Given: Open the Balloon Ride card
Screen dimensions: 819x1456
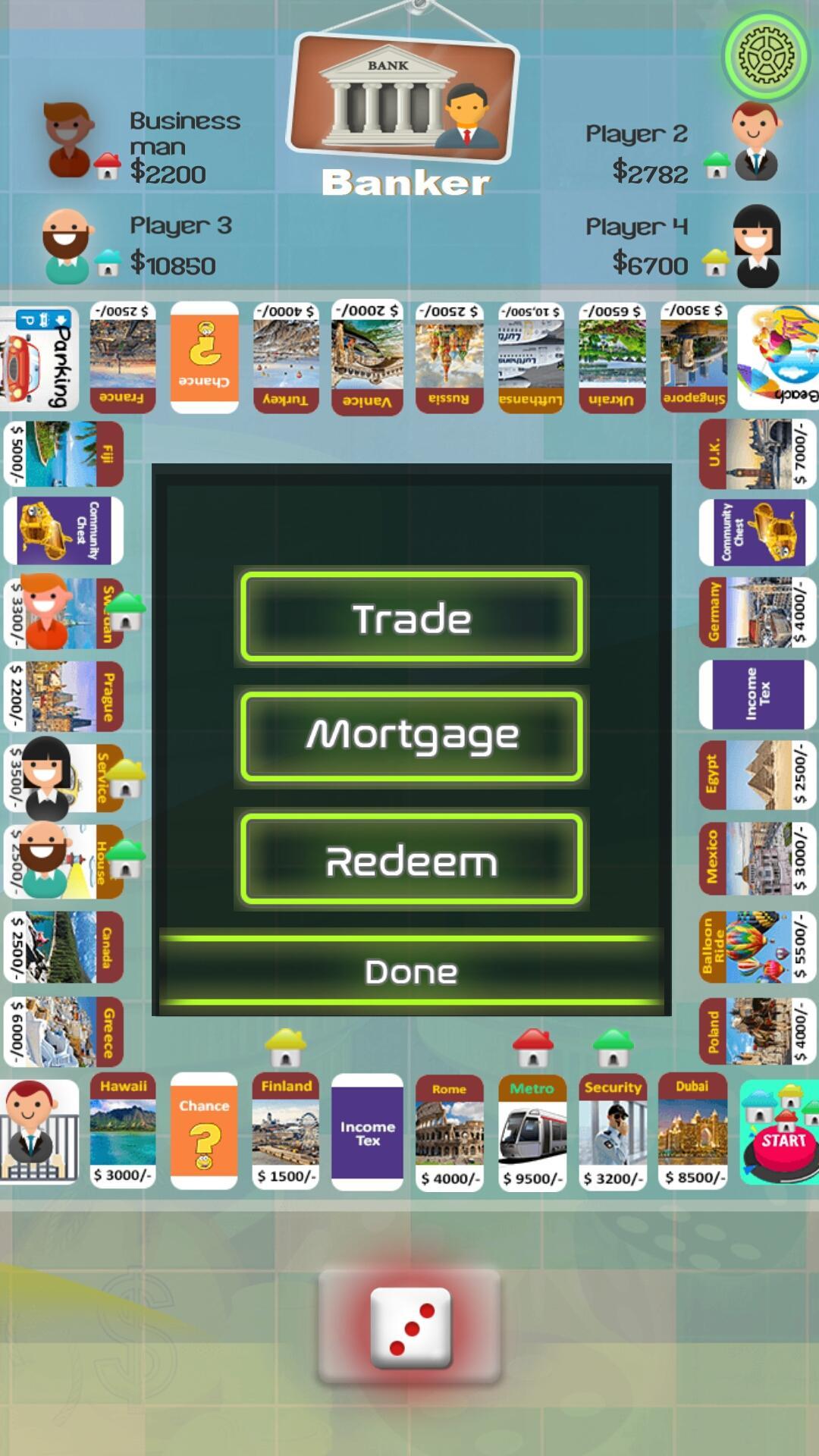Looking at the screenshot, I should click(757, 946).
